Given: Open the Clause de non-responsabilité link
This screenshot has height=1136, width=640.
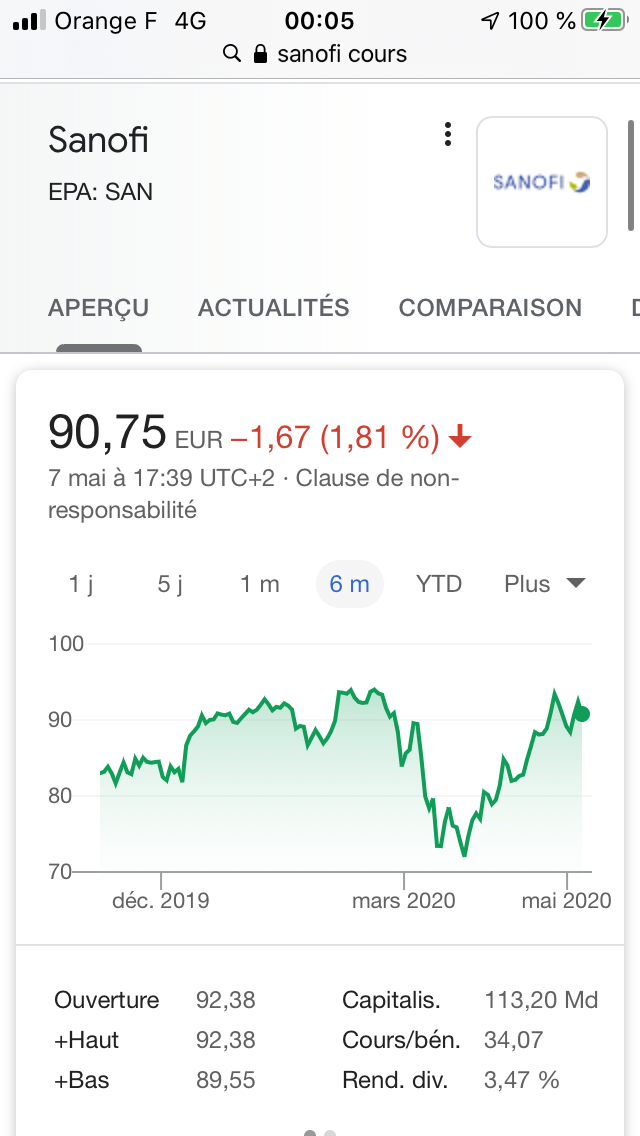Looking at the screenshot, I should [254, 495].
